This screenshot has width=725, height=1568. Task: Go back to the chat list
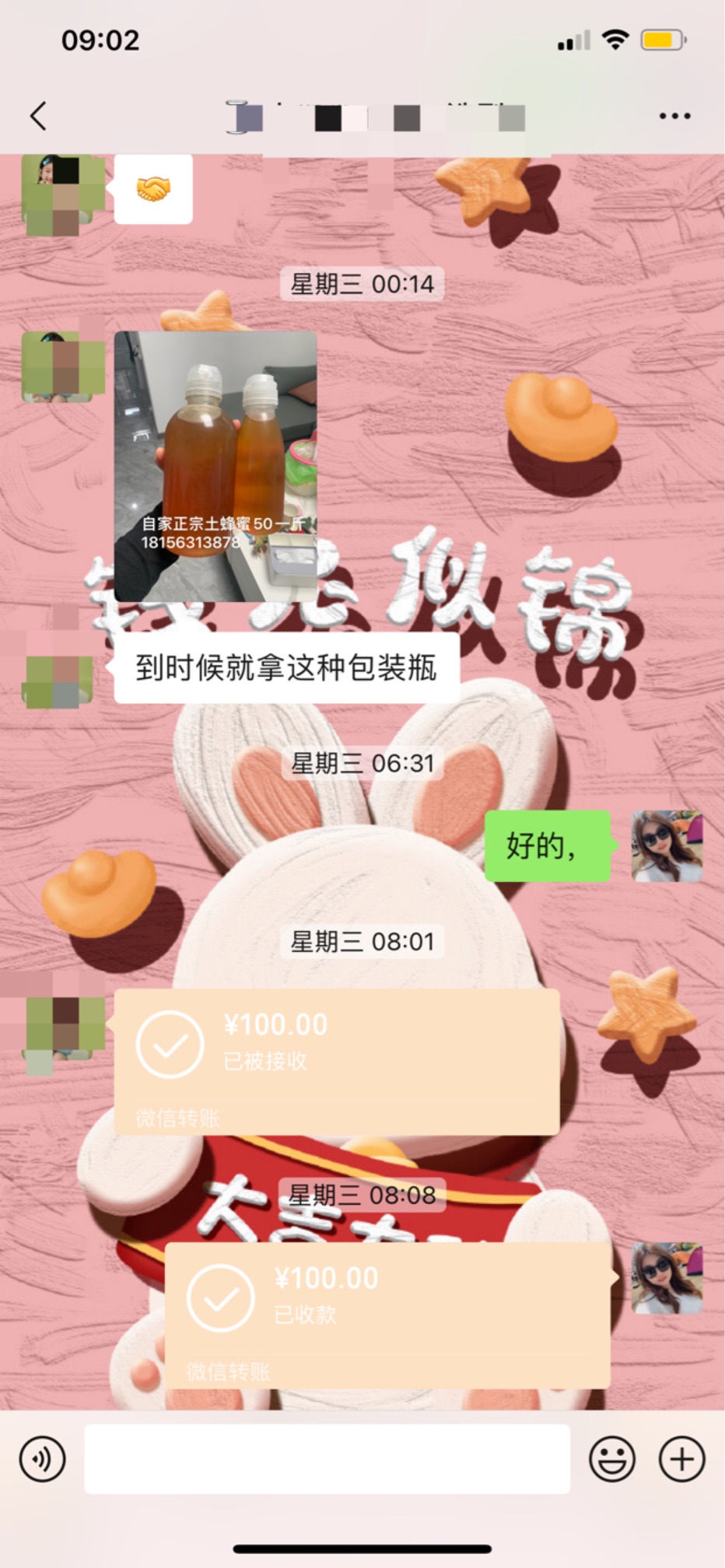[38, 116]
